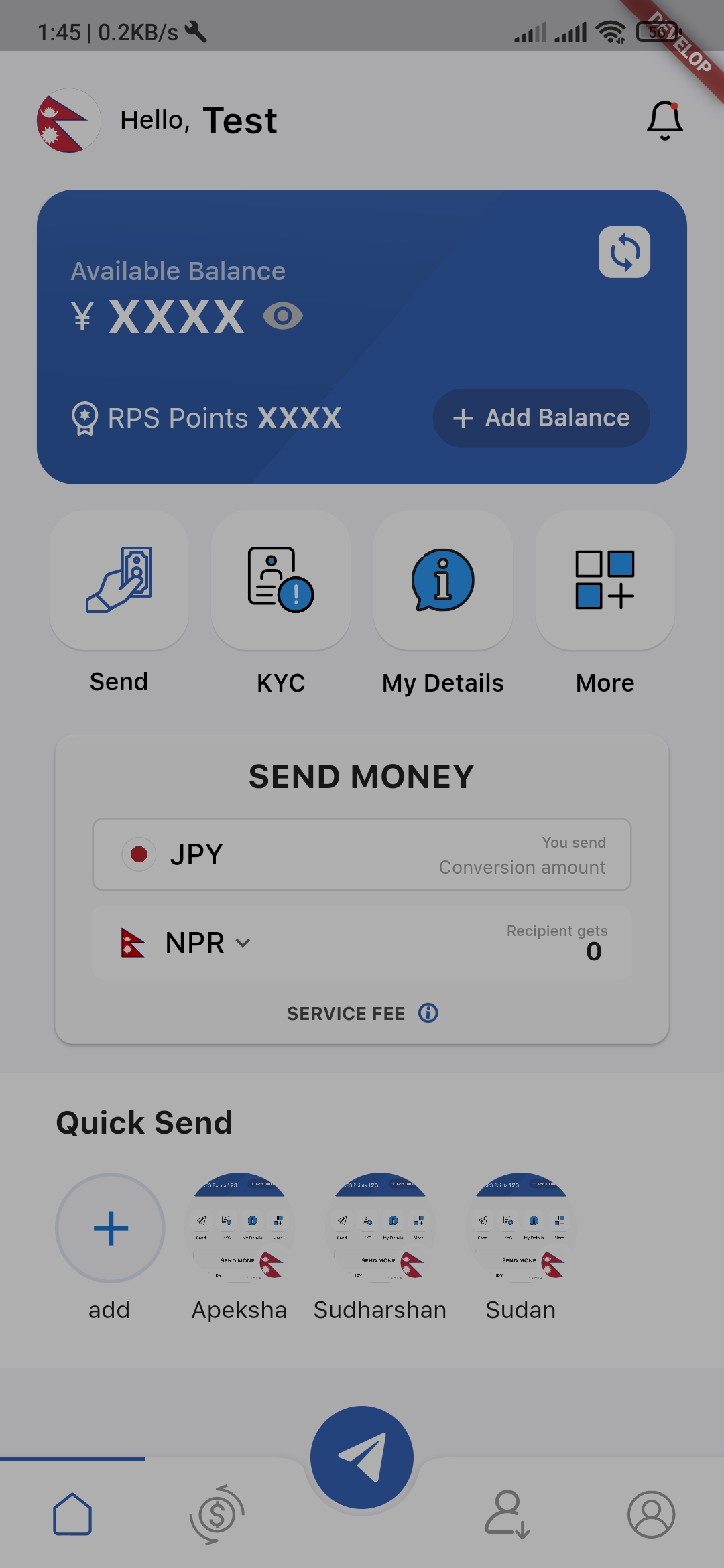Open the dollar exchange tab

(217, 1514)
